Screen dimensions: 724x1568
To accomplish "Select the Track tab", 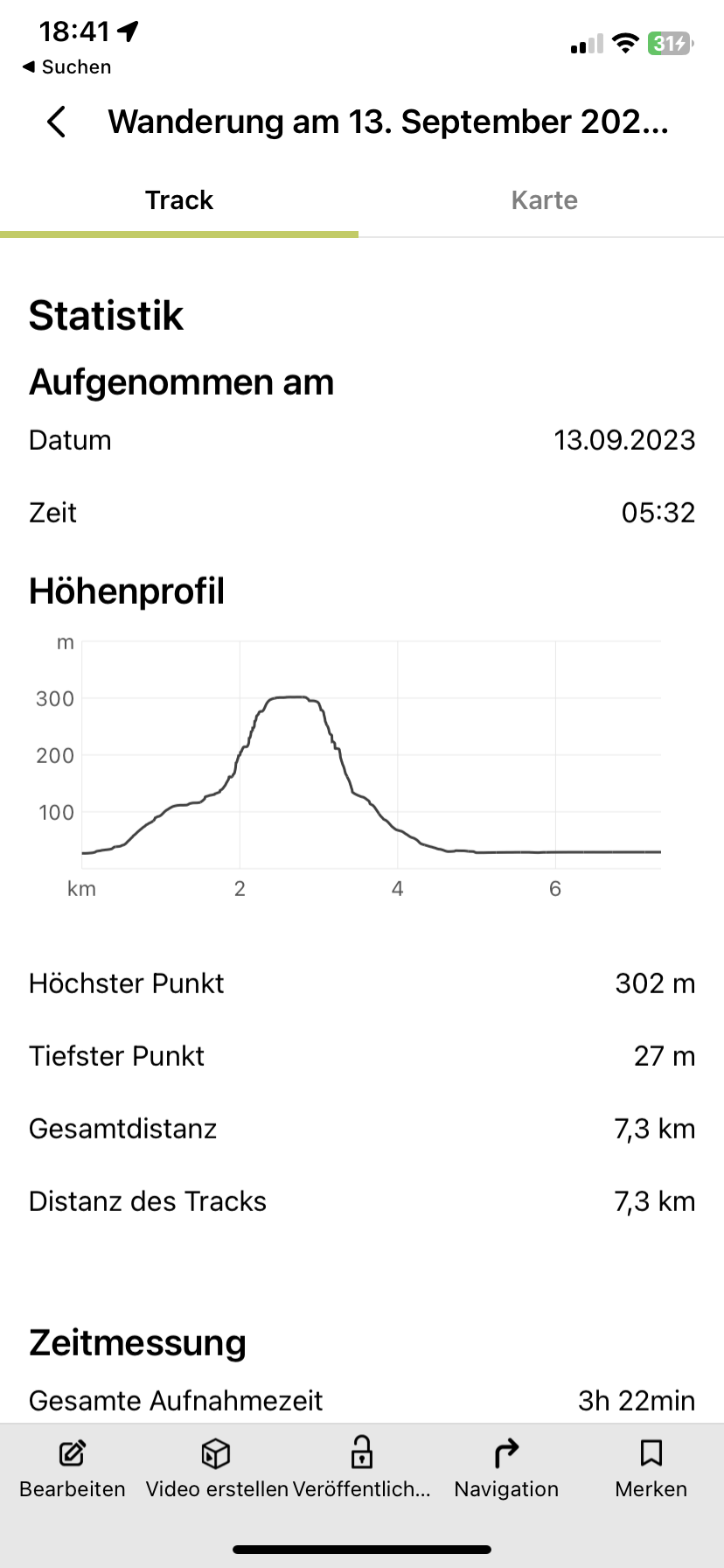I will [179, 200].
